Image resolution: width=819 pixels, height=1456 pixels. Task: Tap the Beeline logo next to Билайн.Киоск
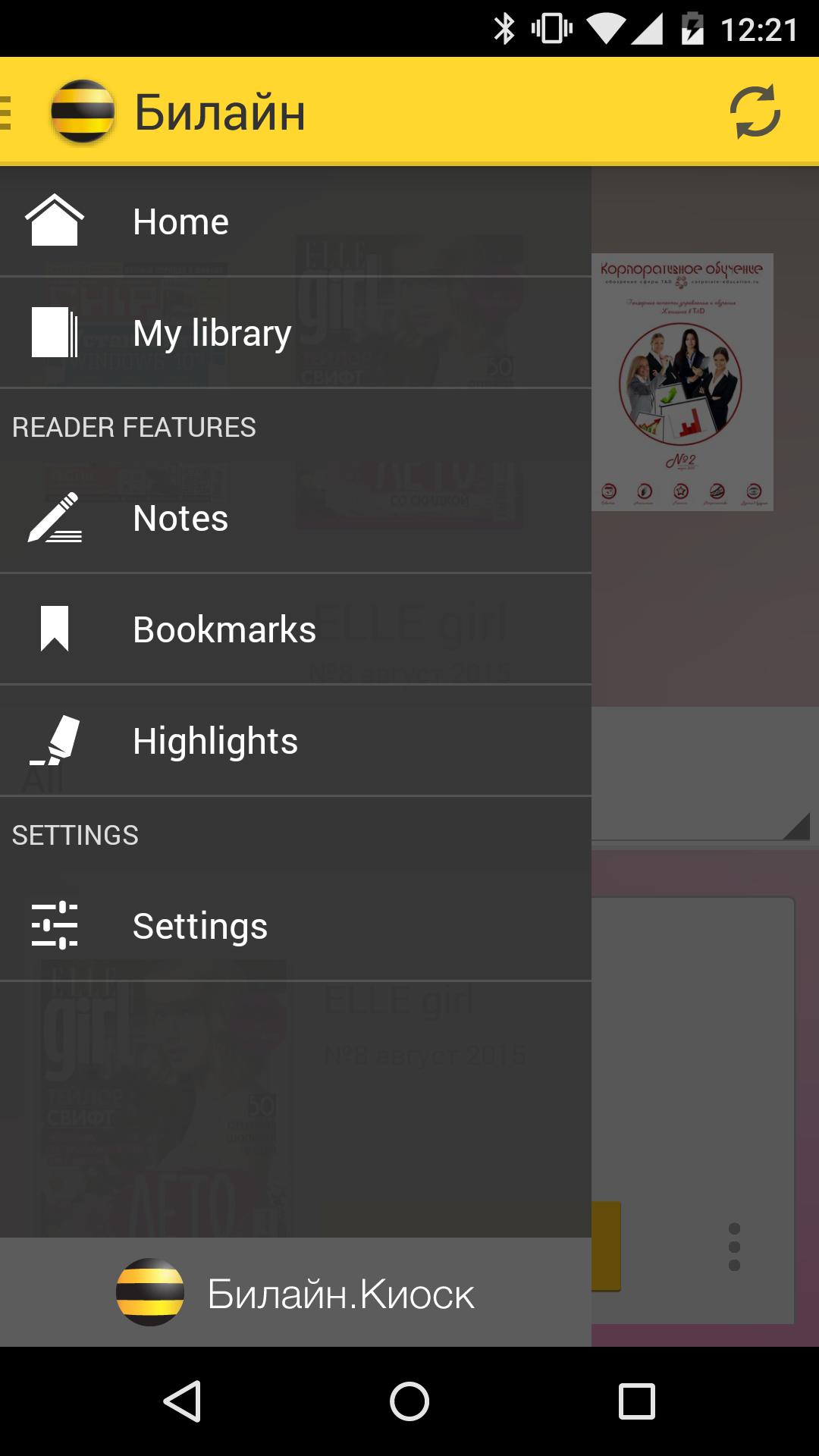point(149,1291)
